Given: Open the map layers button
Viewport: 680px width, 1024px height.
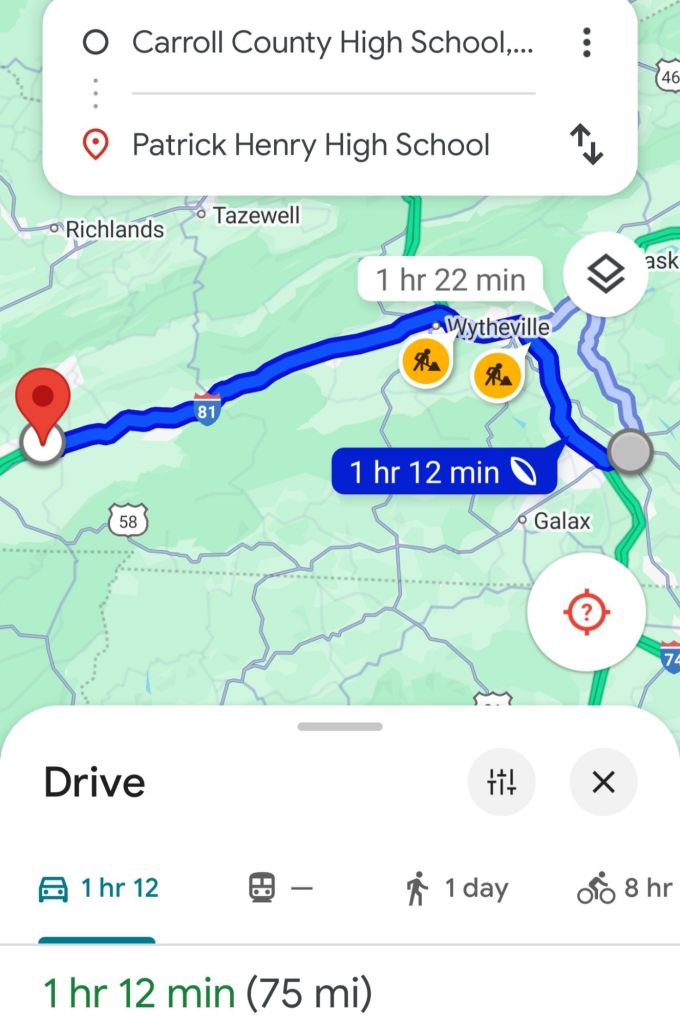Looking at the screenshot, I should (x=605, y=275).
